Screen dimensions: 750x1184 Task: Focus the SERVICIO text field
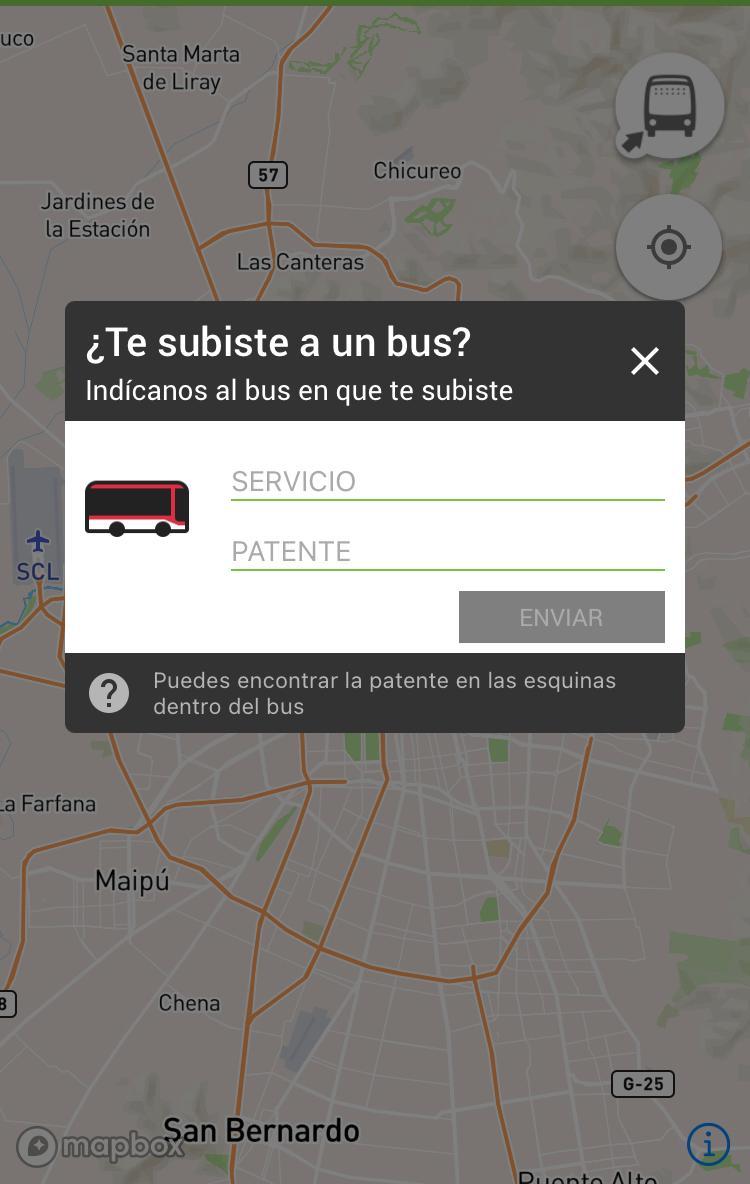pyautogui.click(x=447, y=481)
